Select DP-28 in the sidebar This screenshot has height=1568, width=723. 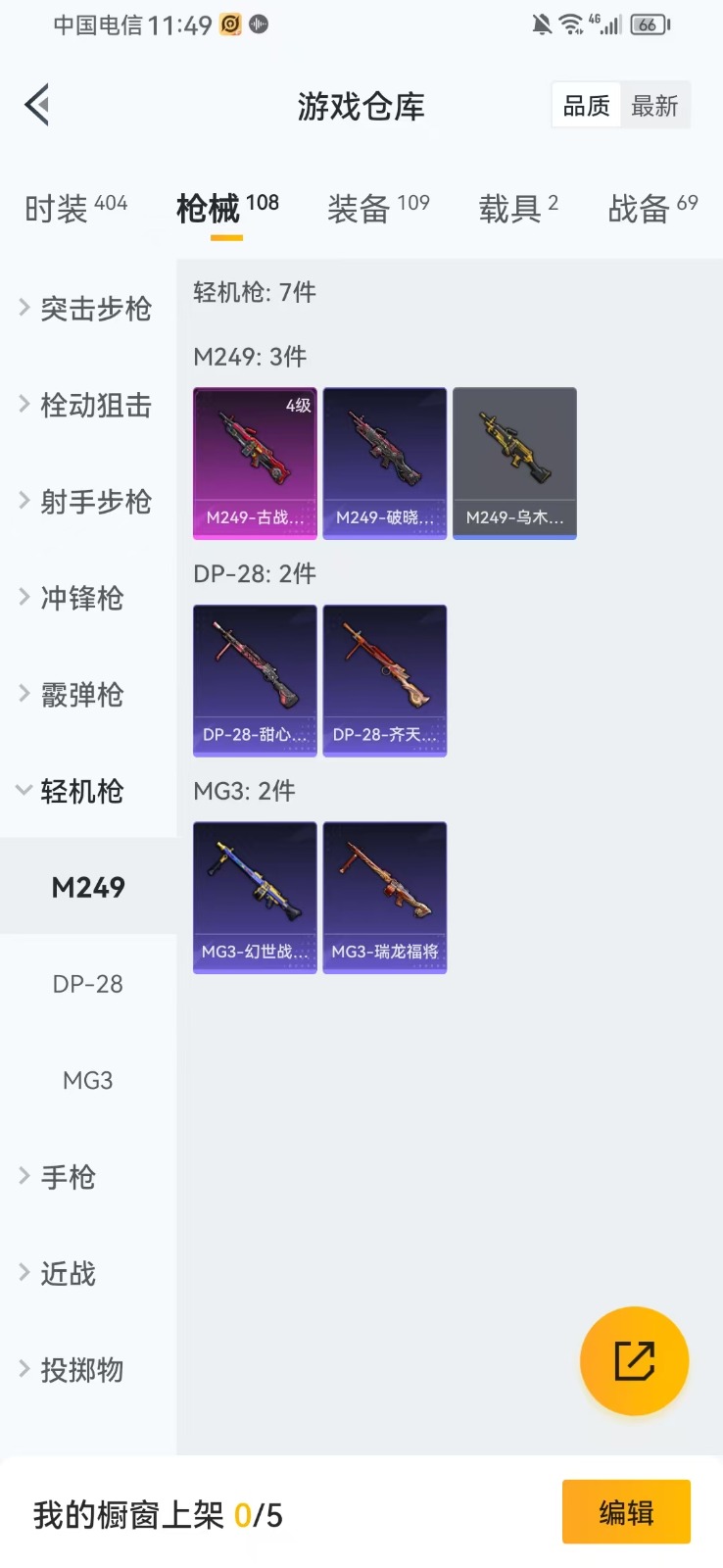tap(88, 984)
